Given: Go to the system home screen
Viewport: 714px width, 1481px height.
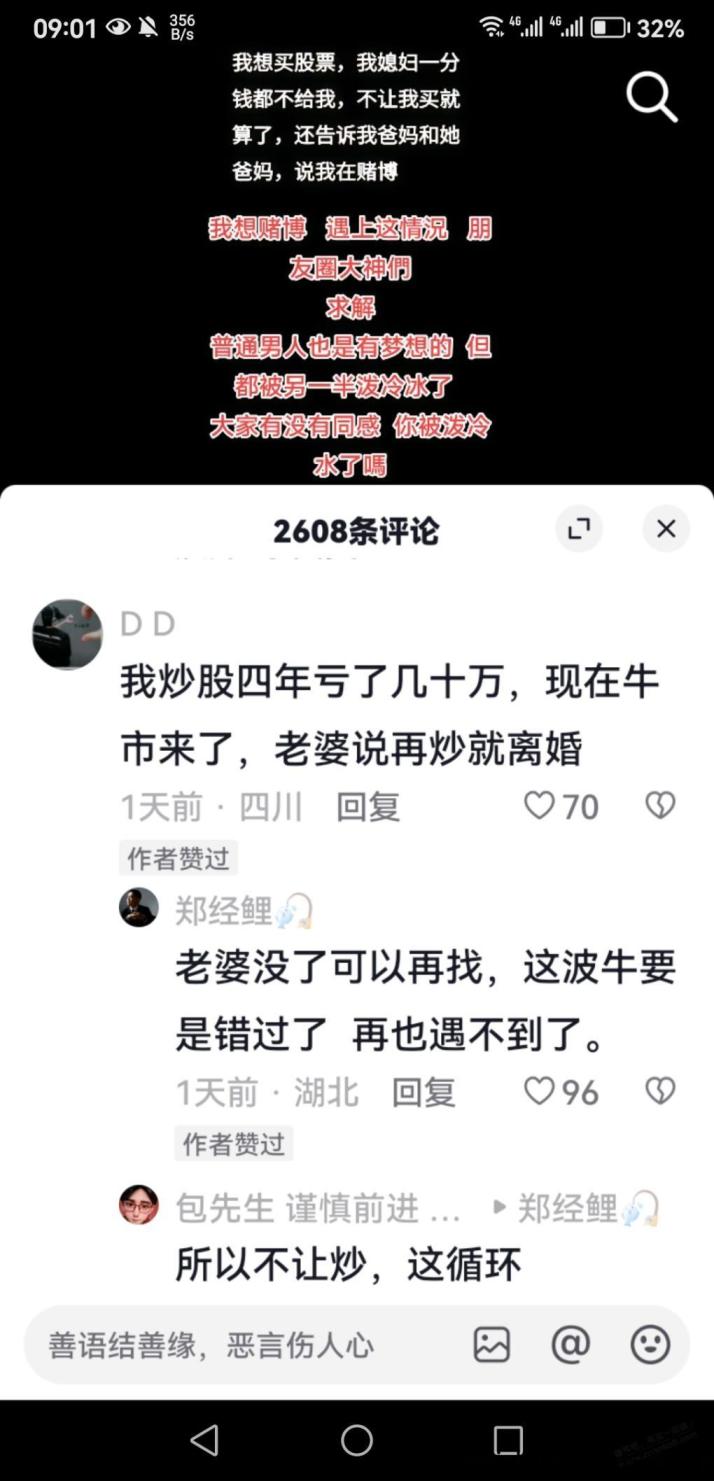Looking at the screenshot, I should [357, 1440].
